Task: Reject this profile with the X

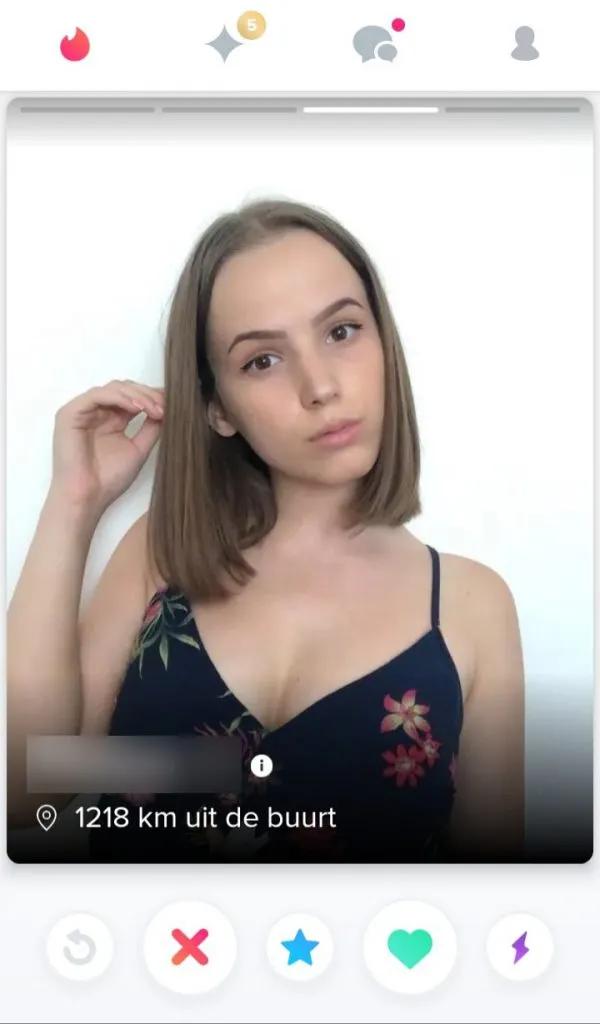Action: pyautogui.click(x=190, y=947)
